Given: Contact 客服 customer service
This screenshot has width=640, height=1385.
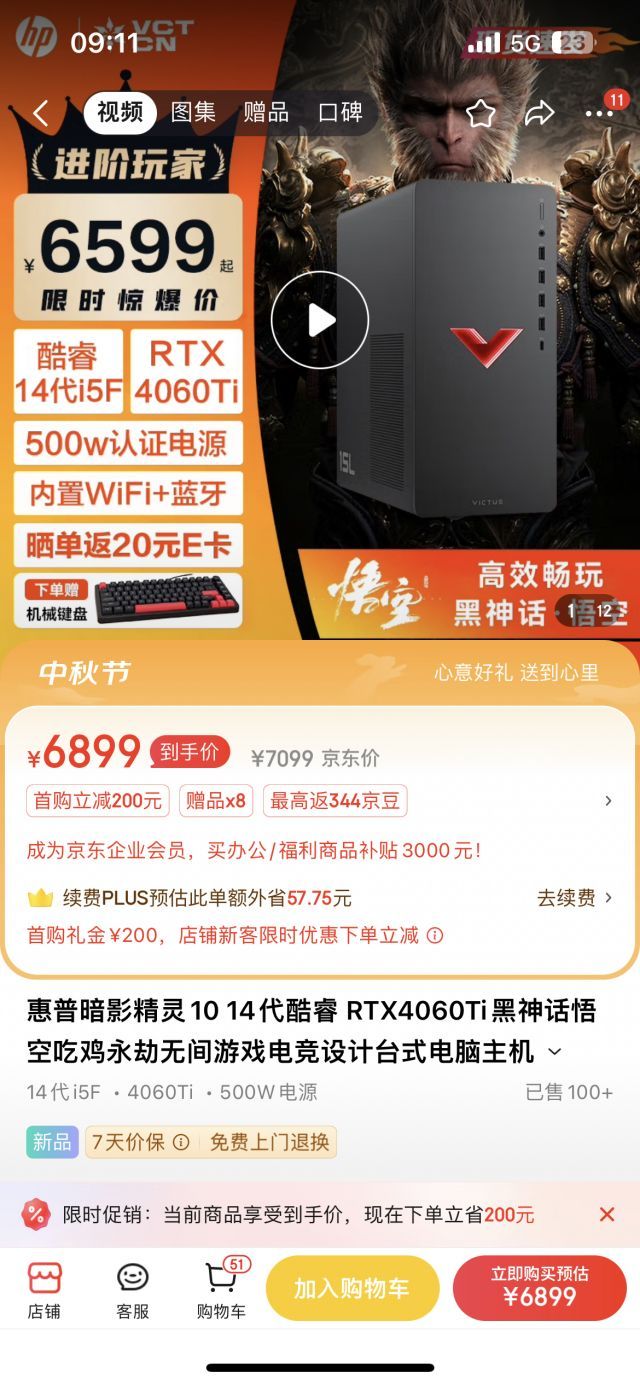Looking at the screenshot, I should click(132, 1290).
